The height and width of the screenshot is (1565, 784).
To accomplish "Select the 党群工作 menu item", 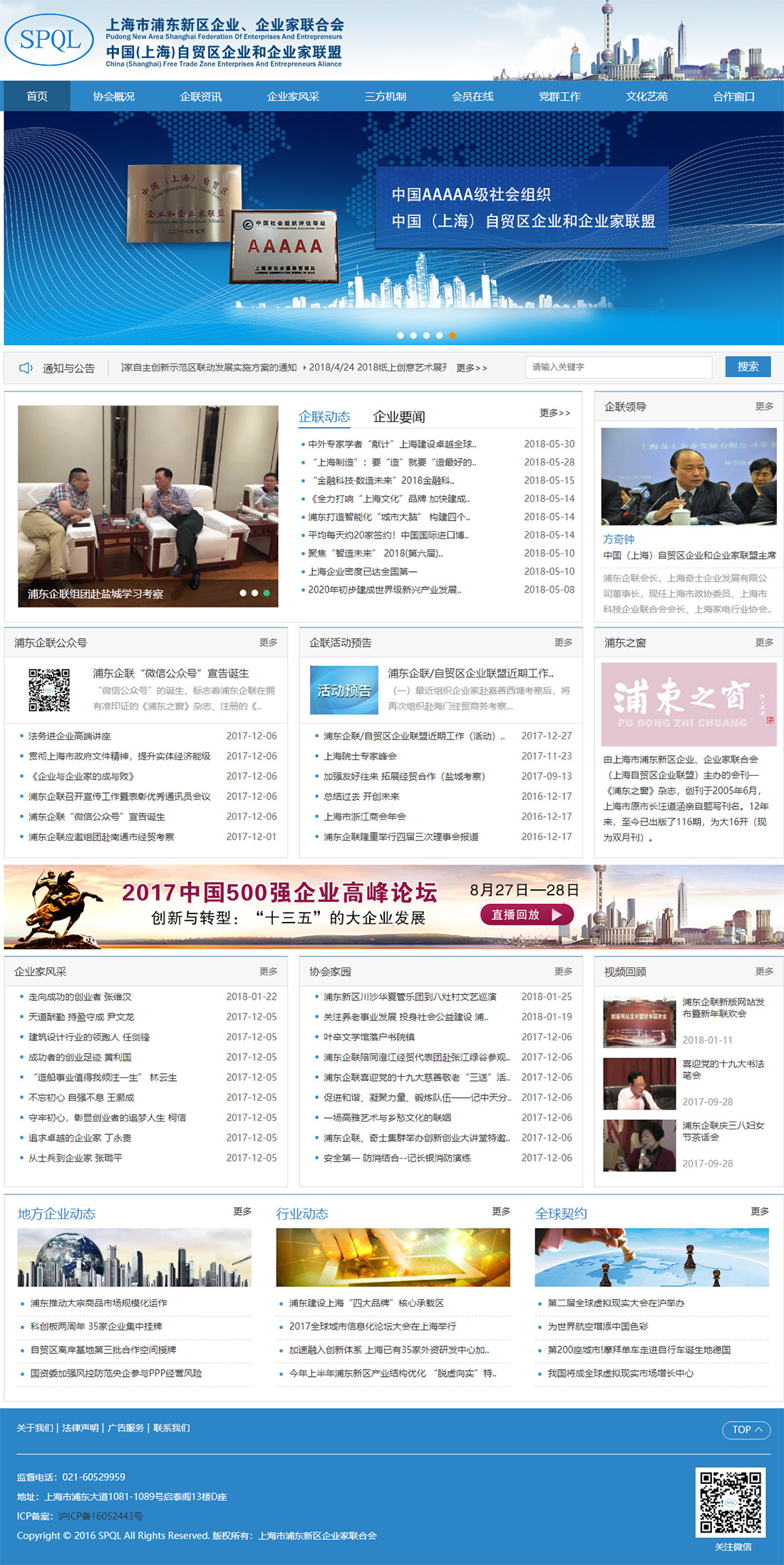I will pos(559,96).
